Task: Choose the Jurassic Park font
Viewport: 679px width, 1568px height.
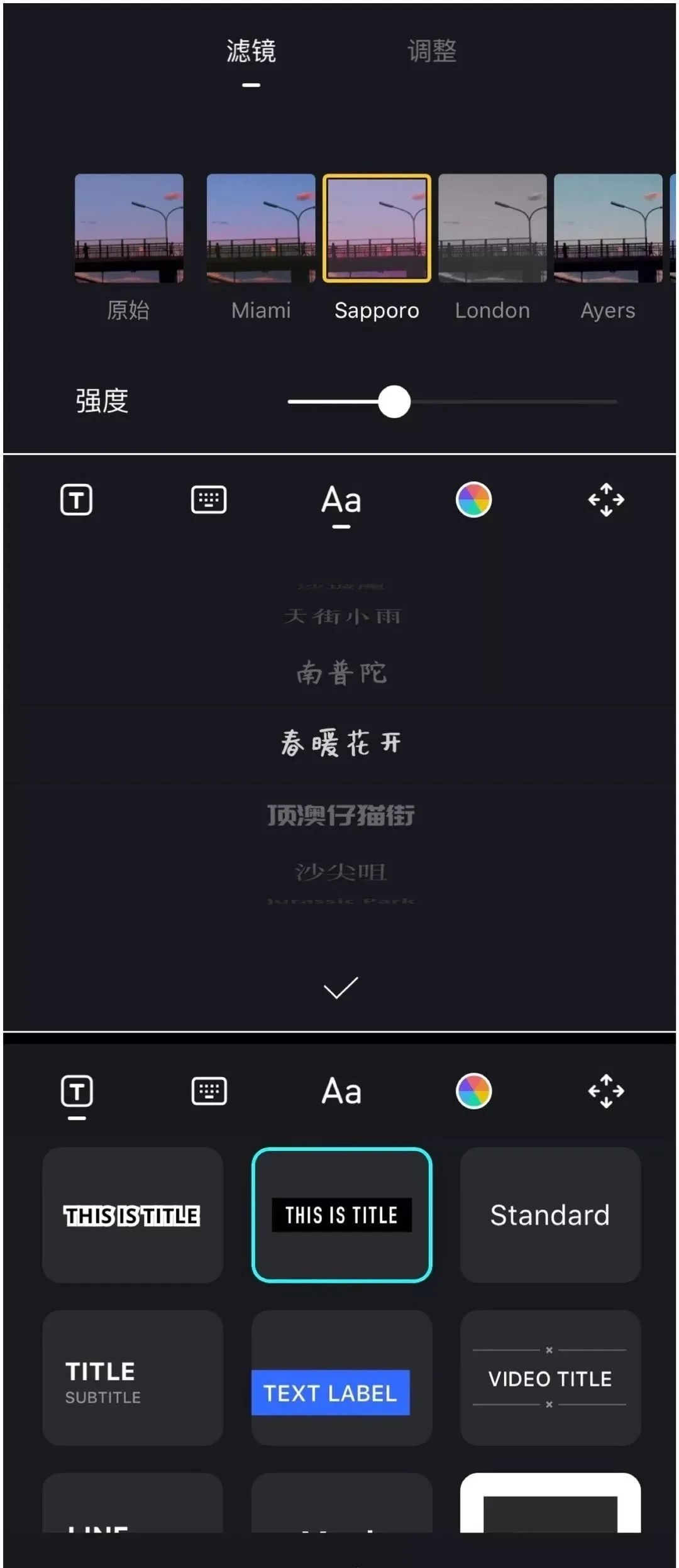Action: point(340,900)
